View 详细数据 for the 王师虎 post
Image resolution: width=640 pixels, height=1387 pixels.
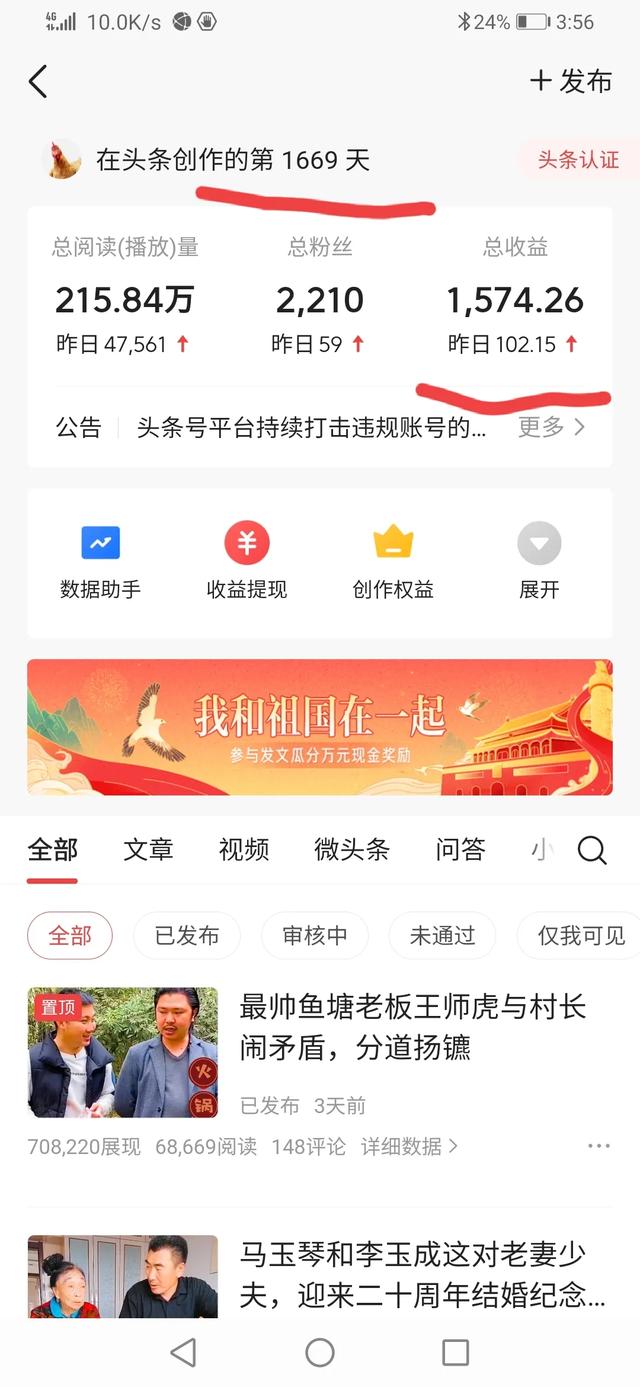pyautogui.click(x=410, y=1146)
